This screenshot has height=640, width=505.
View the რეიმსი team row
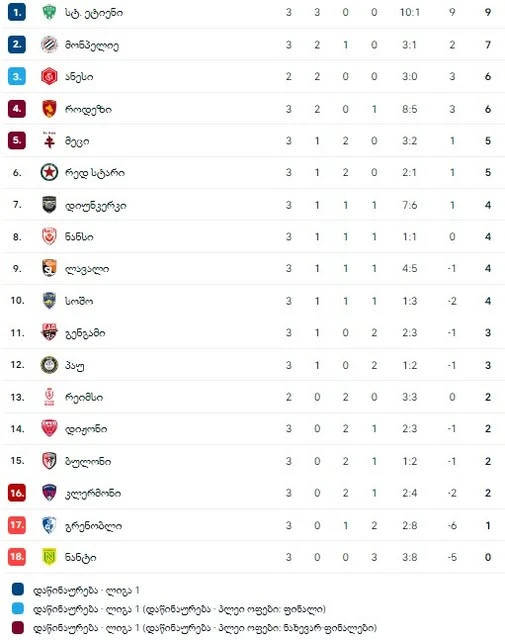point(252,397)
